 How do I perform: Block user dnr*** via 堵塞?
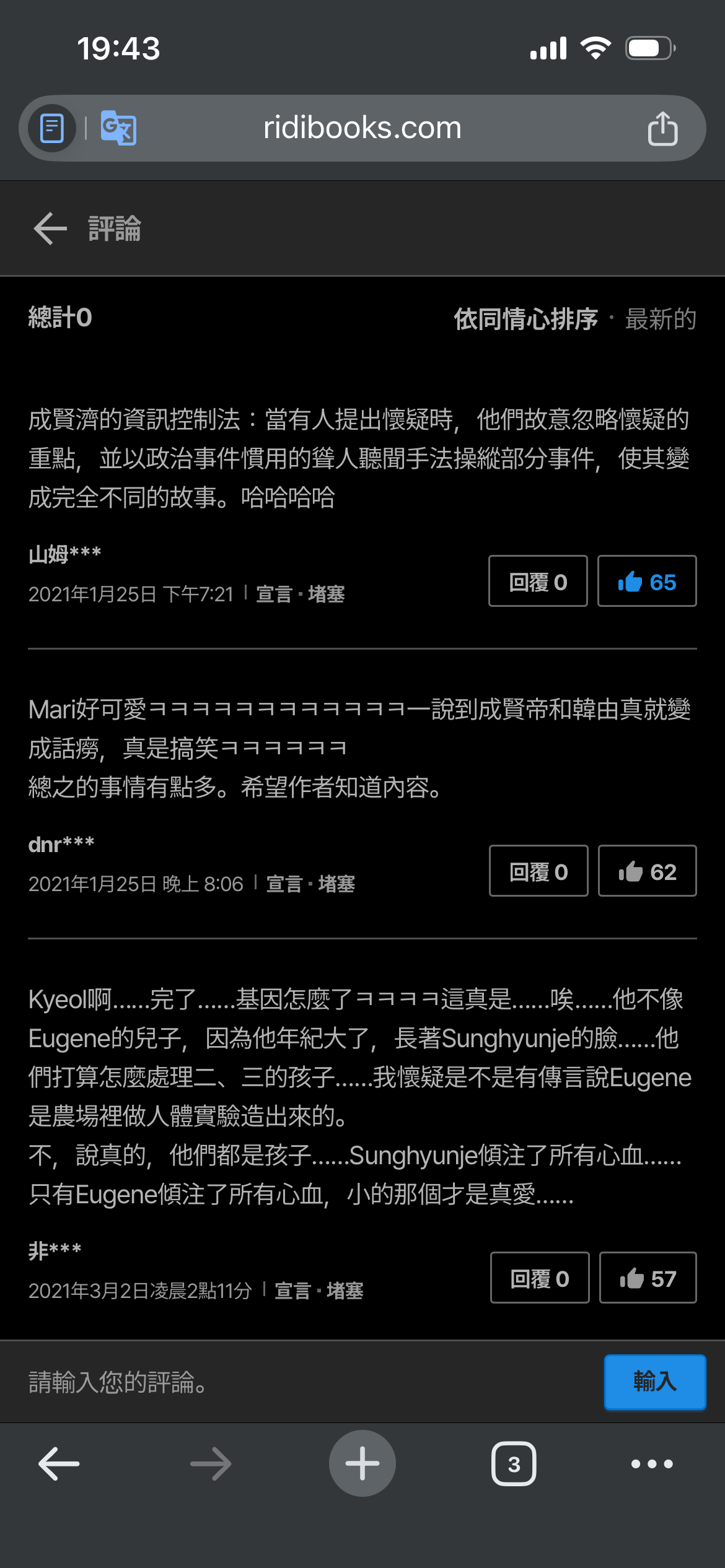tap(336, 884)
